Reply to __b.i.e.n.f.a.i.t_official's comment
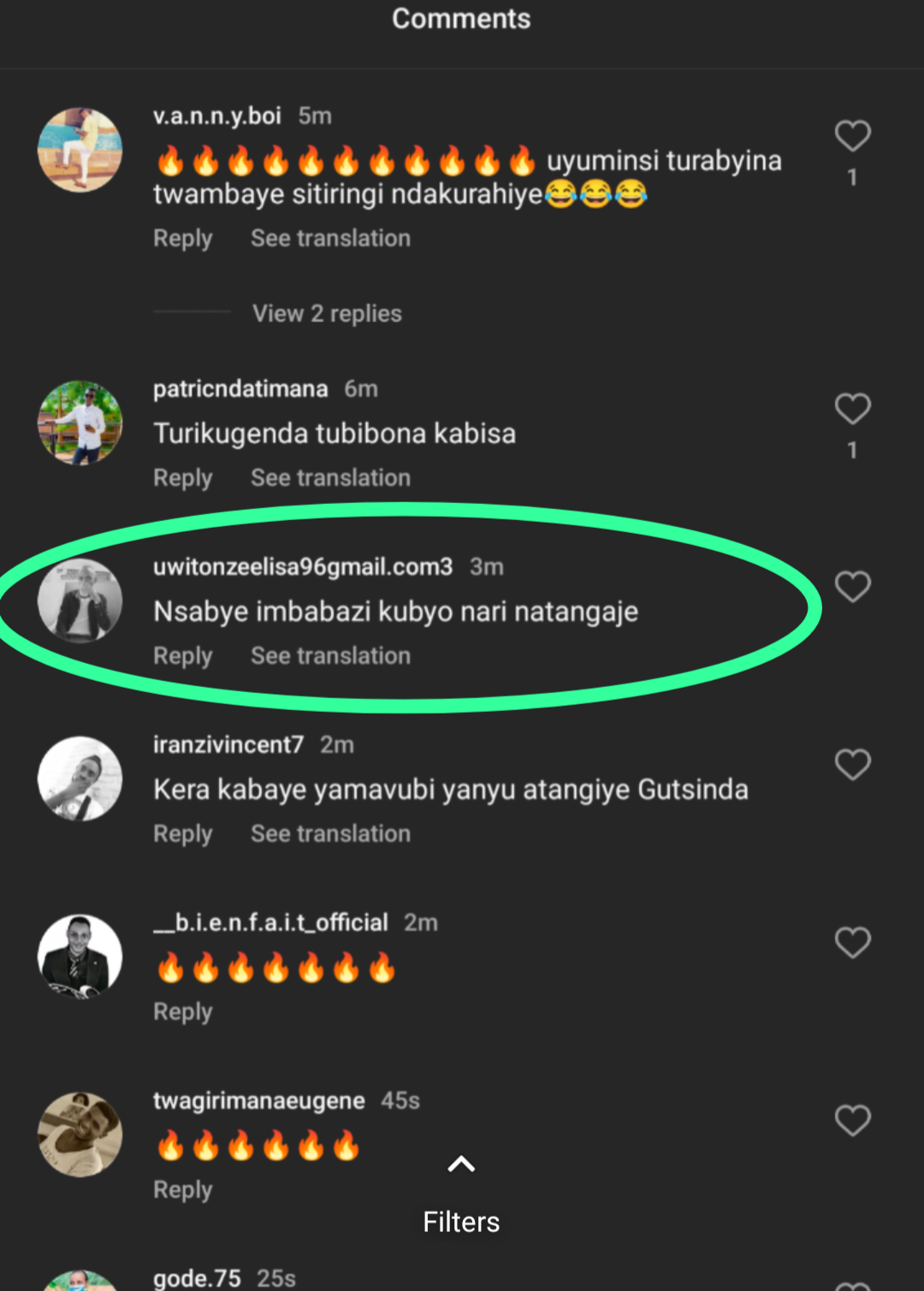Viewport: 924px width, 1291px height. 182,1012
